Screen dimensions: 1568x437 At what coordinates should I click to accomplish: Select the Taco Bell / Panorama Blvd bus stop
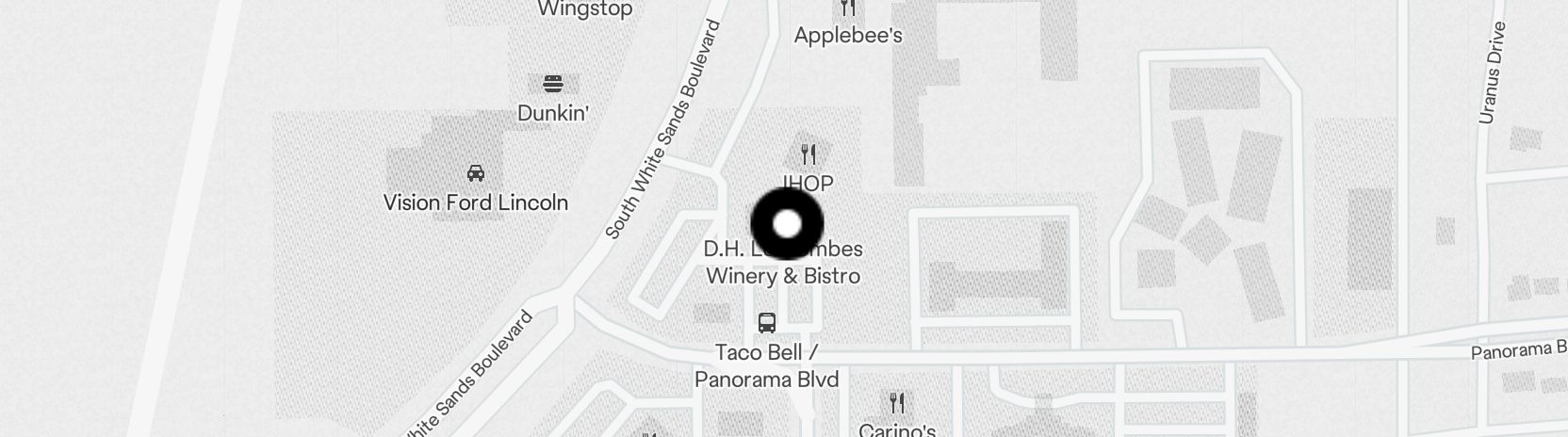point(767,323)
